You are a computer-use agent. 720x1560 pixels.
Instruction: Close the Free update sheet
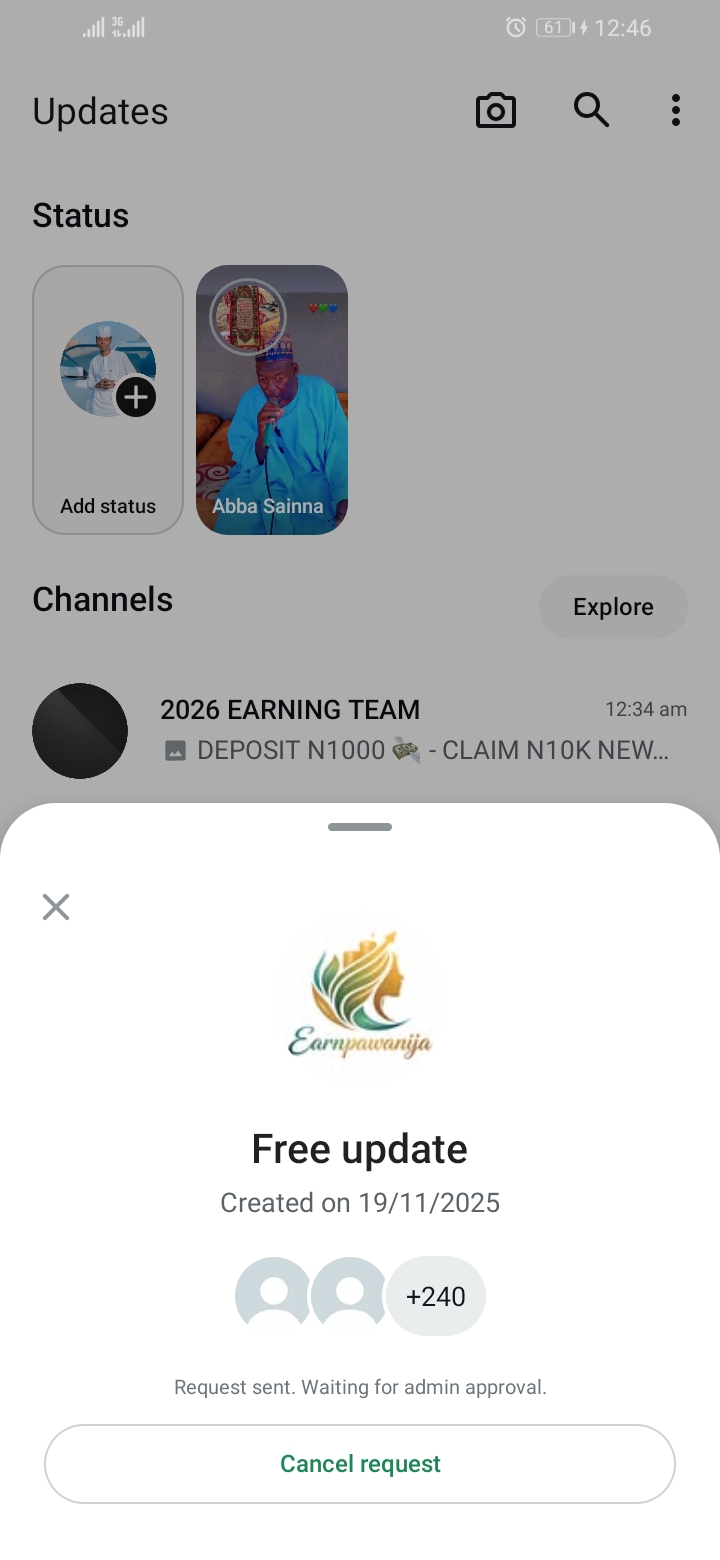tap(56, 907)
